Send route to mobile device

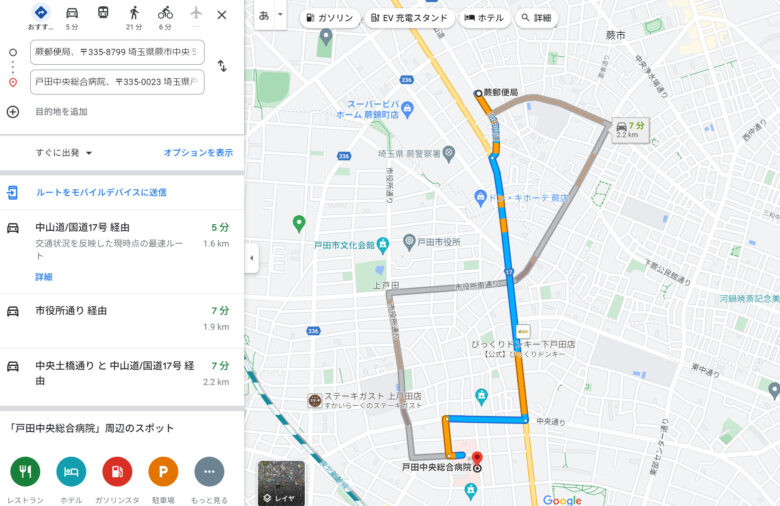click(101, 192)
